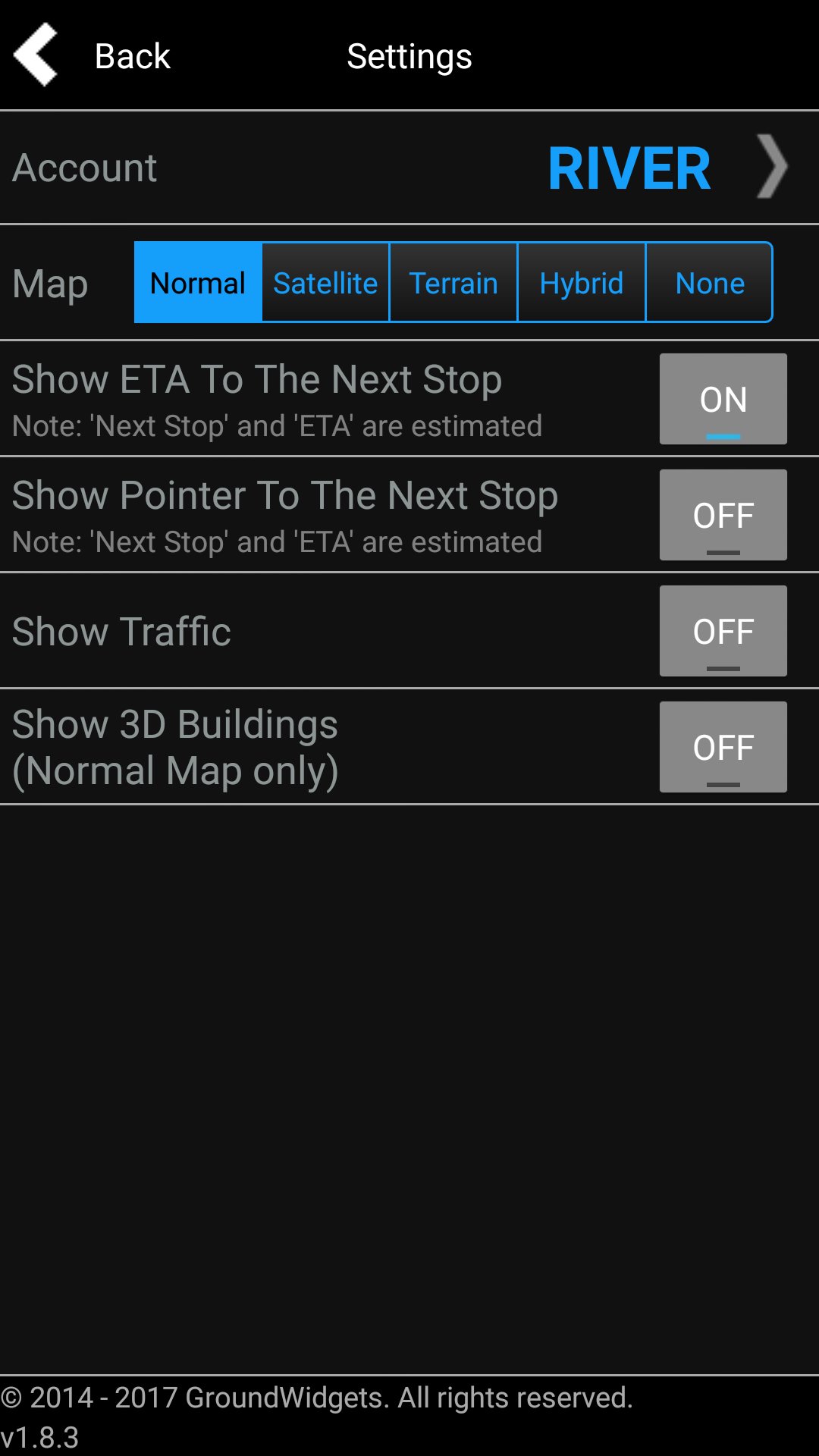Select the Normal map type
This screenshot has width=819, height=1456.
pos(198,283)
